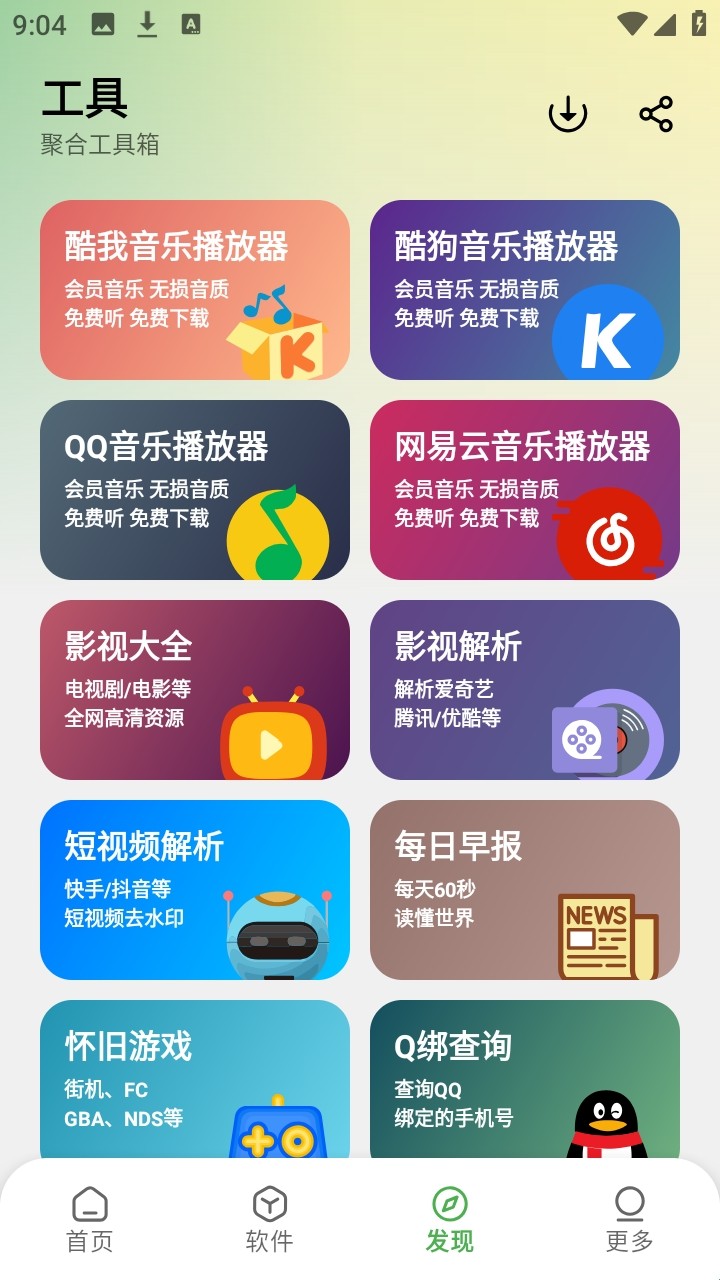Viewport: 720px width, 1280px height.
Task: Launch the QQ音乐播放器 card
Action: 195,490
